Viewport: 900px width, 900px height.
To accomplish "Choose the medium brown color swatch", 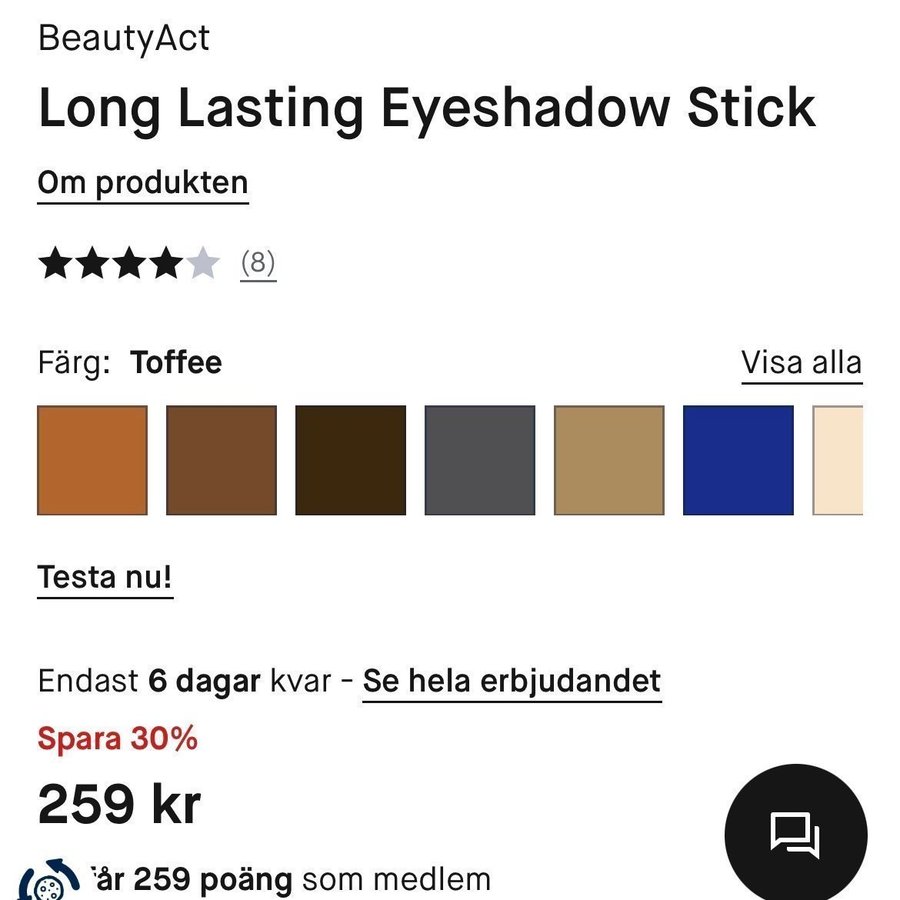I will click(221, 460).
